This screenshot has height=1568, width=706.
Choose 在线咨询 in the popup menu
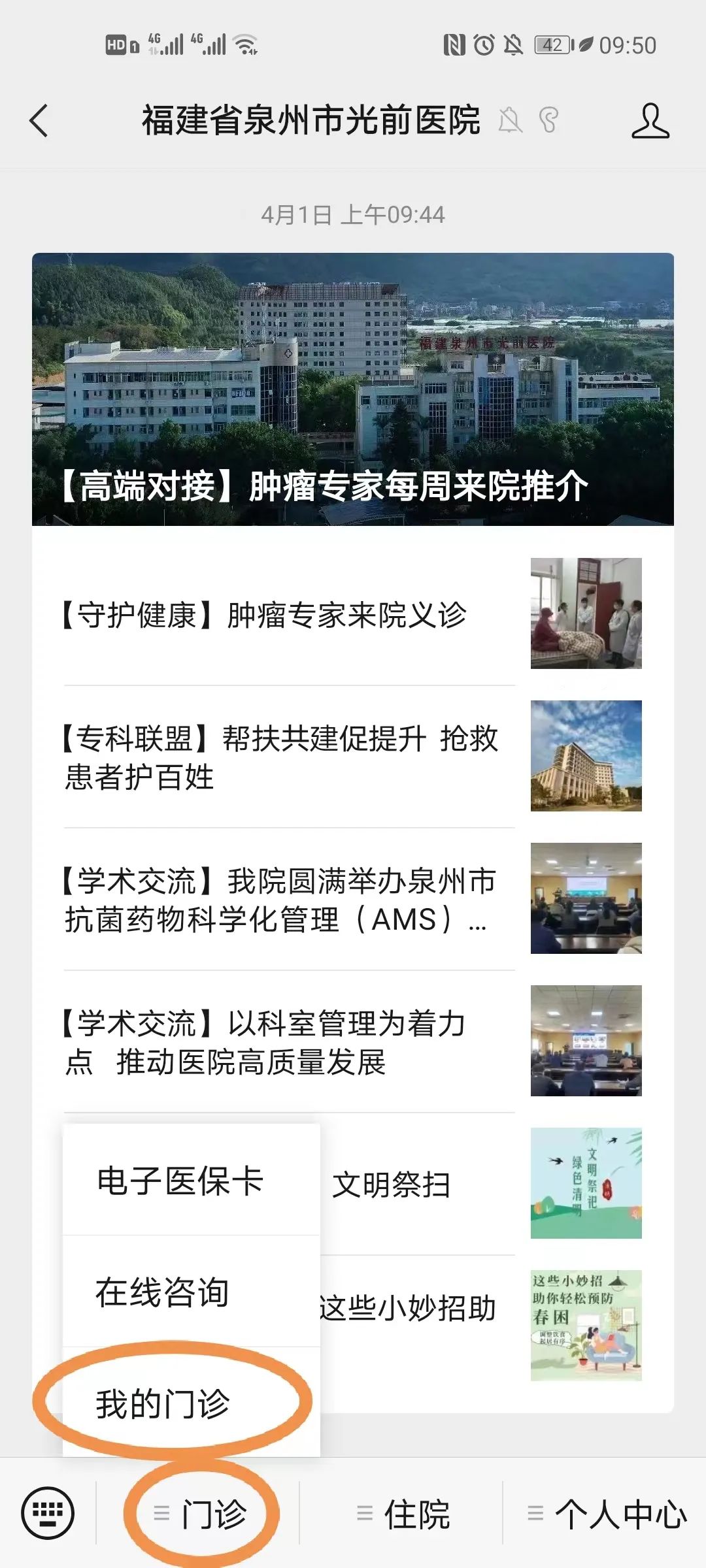pos(163,1292)
